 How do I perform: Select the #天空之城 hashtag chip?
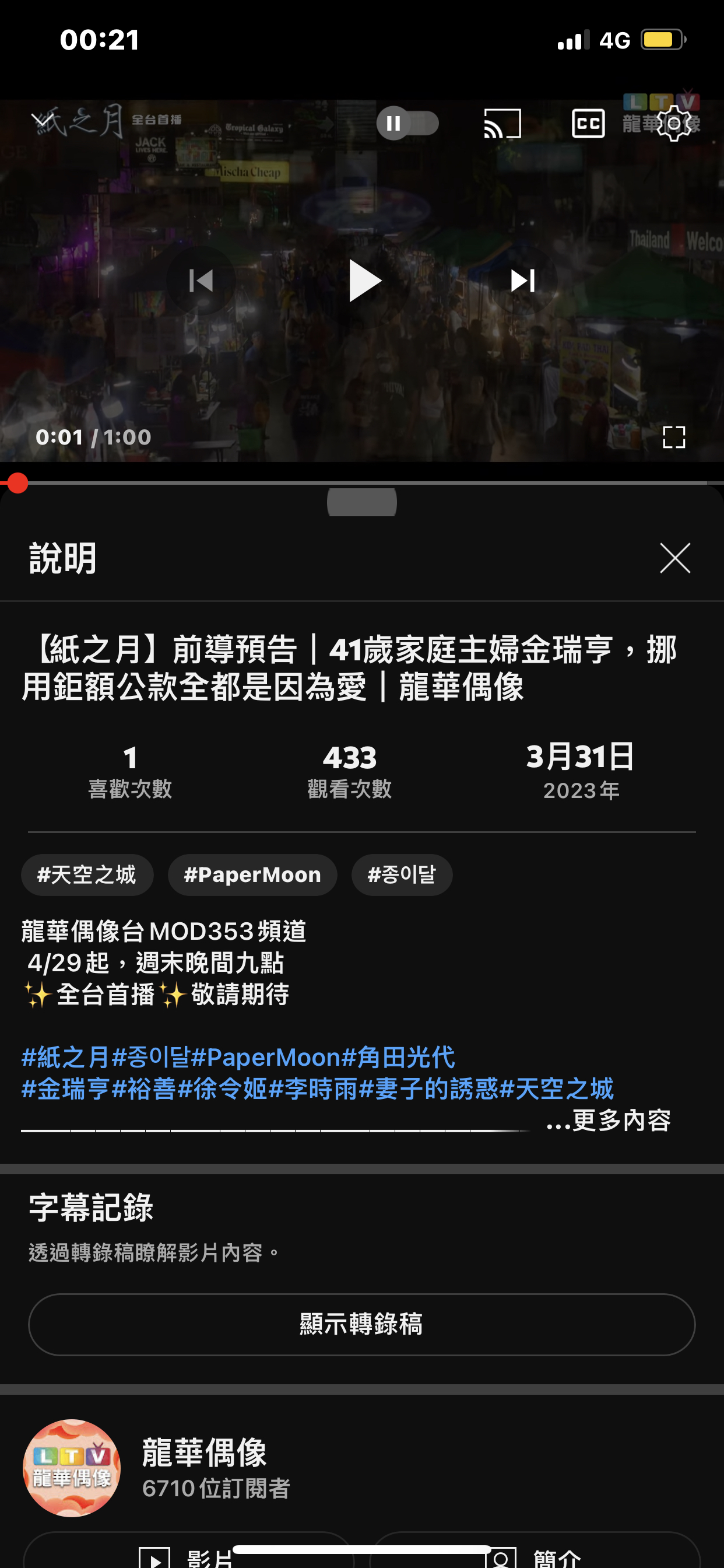pyautogui.click(x=87, y=874)
